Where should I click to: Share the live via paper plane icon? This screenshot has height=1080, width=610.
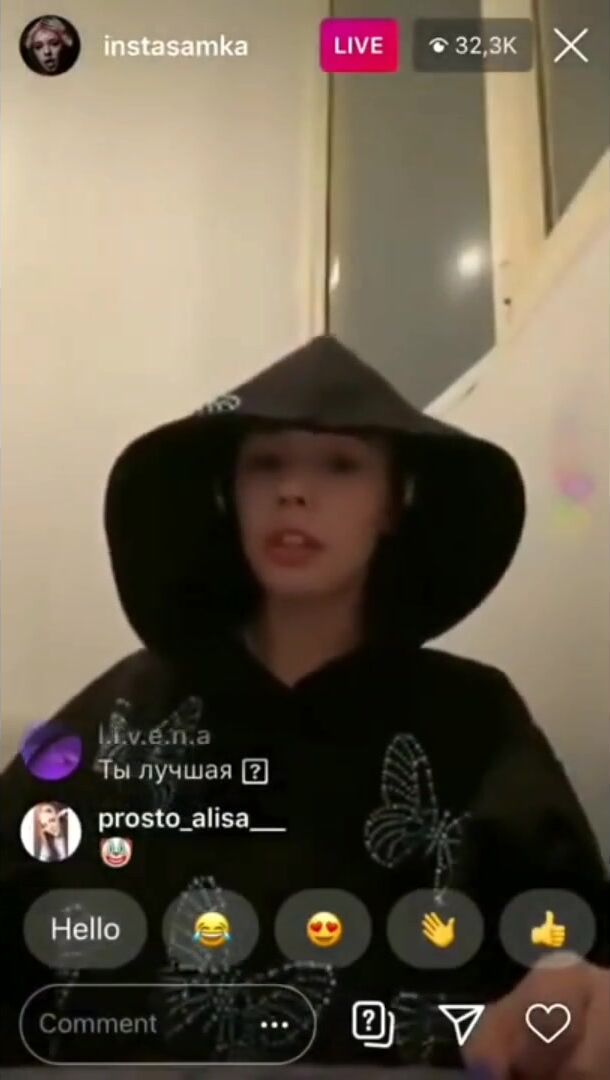pos(461,1023)
